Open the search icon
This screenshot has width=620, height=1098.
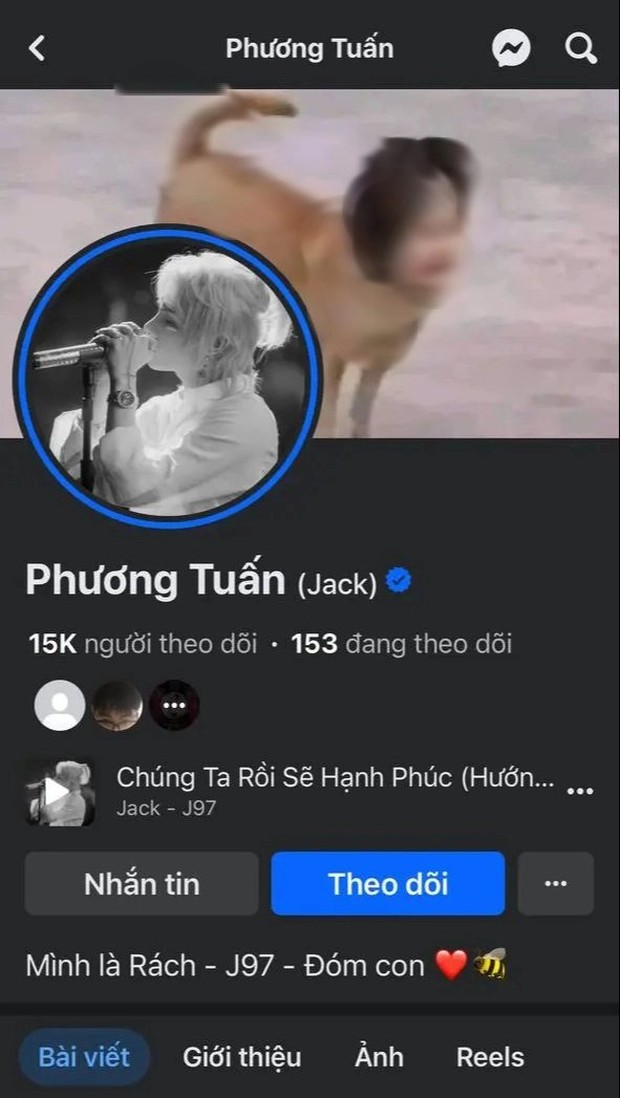[581, 47]
